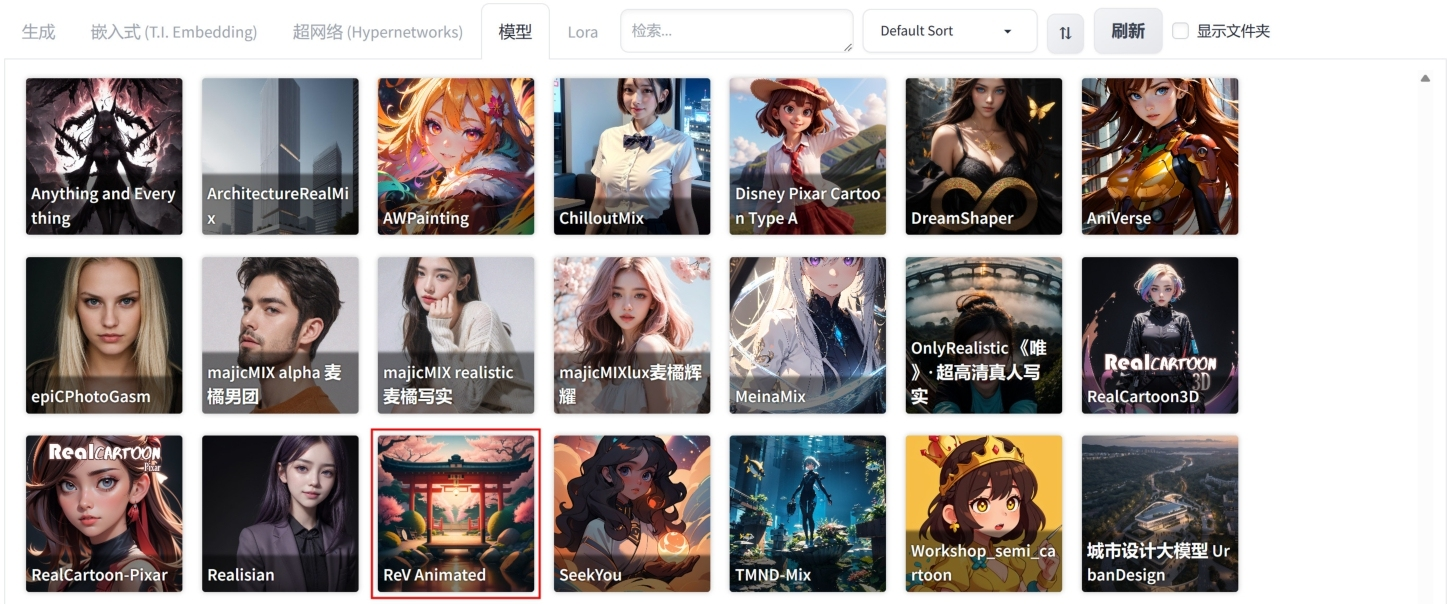The image size is (1451, 605).
Task: Open the Lora tab
Action: tap(582, 31)
